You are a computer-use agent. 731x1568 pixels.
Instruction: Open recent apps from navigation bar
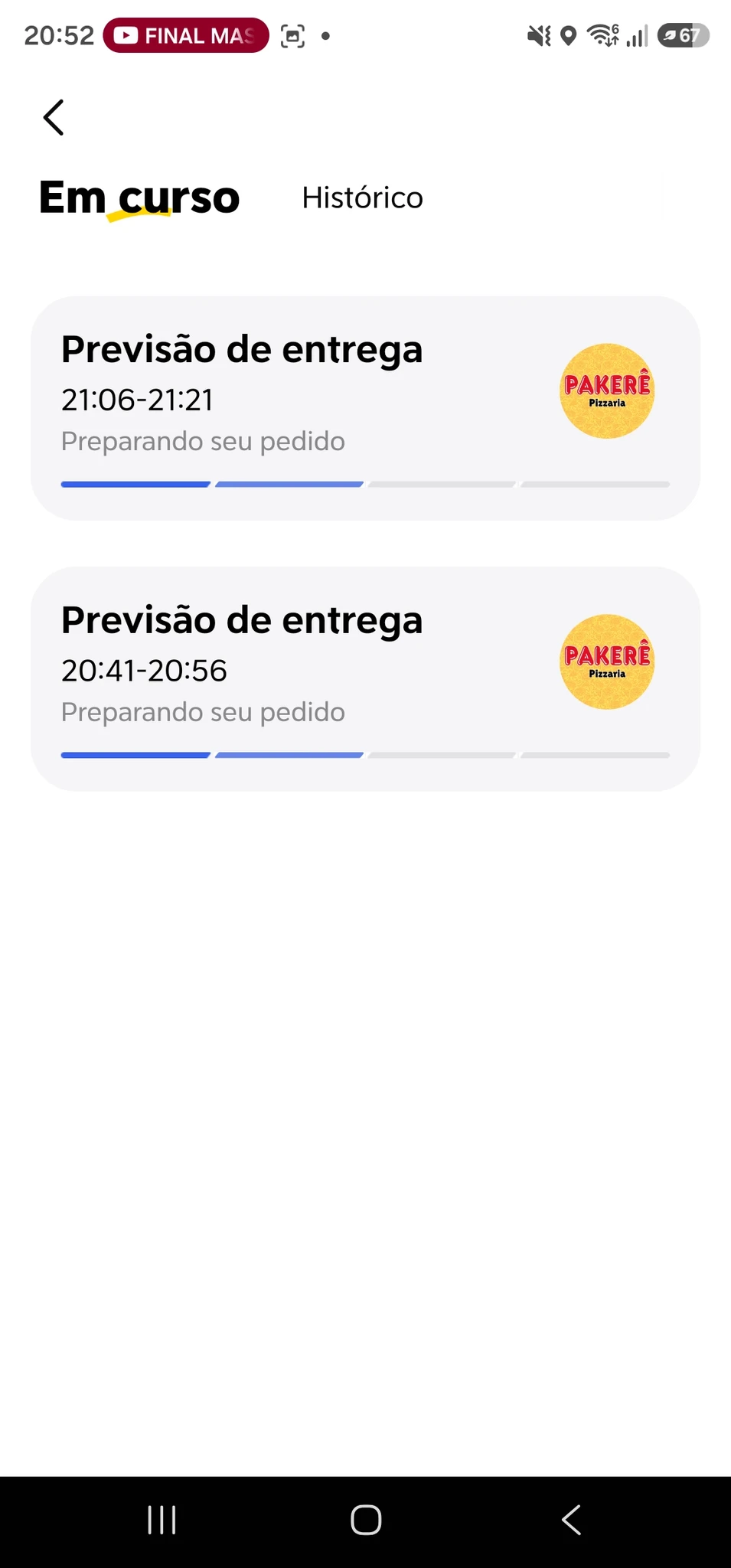pyautogui.click(x=162, y=1520)
